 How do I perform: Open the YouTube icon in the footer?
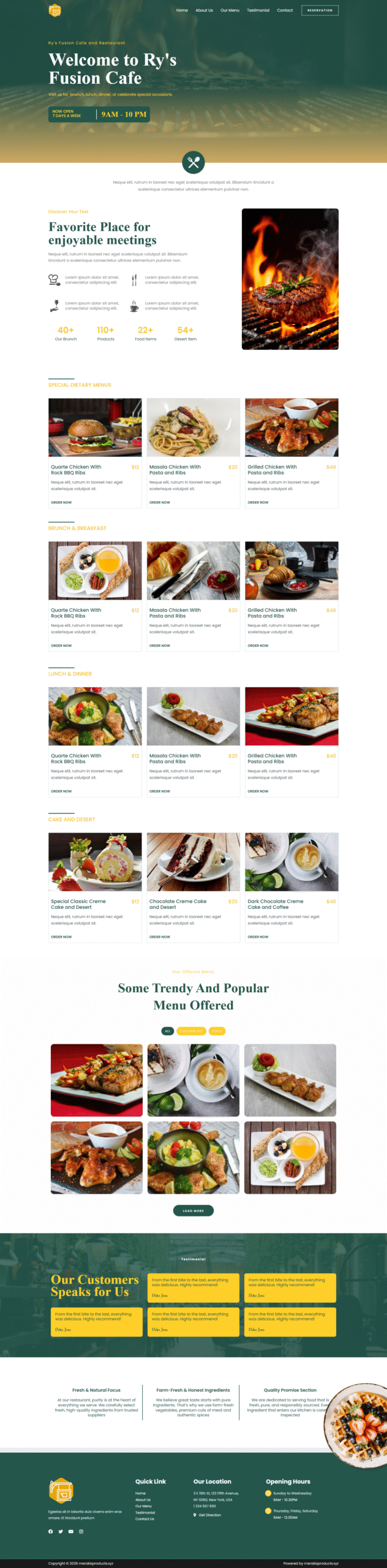(70, 1531)
